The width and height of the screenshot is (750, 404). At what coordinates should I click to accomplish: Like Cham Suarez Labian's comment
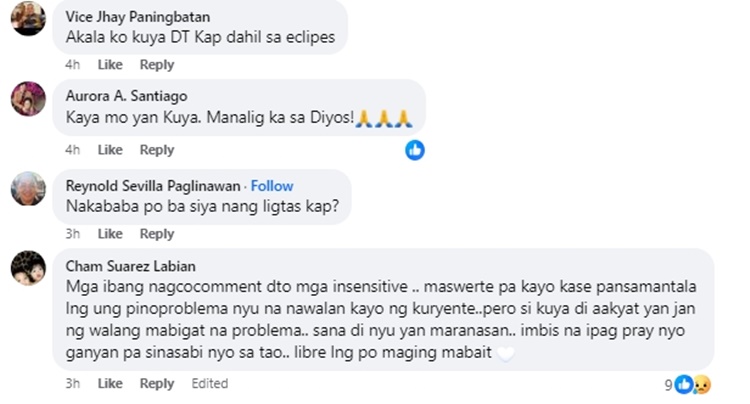110,384
